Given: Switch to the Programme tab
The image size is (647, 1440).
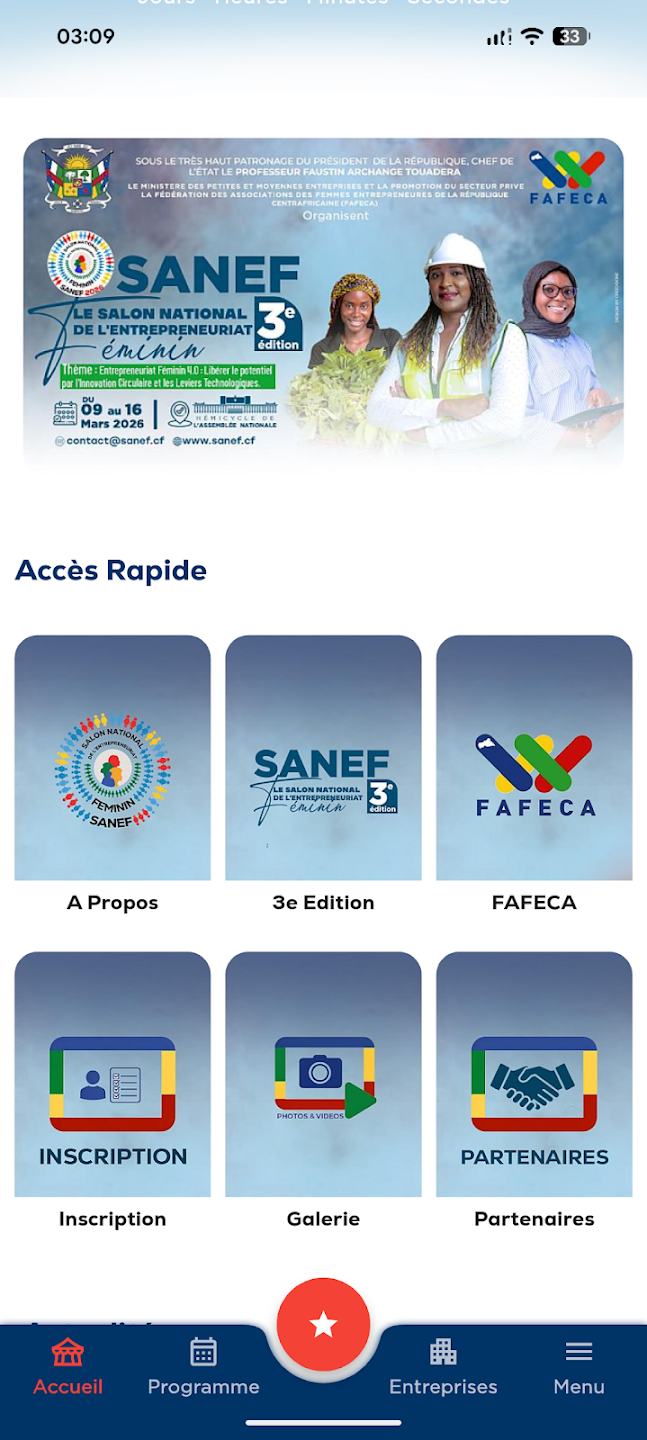Looking at the screenshot, I should 203,1367.
